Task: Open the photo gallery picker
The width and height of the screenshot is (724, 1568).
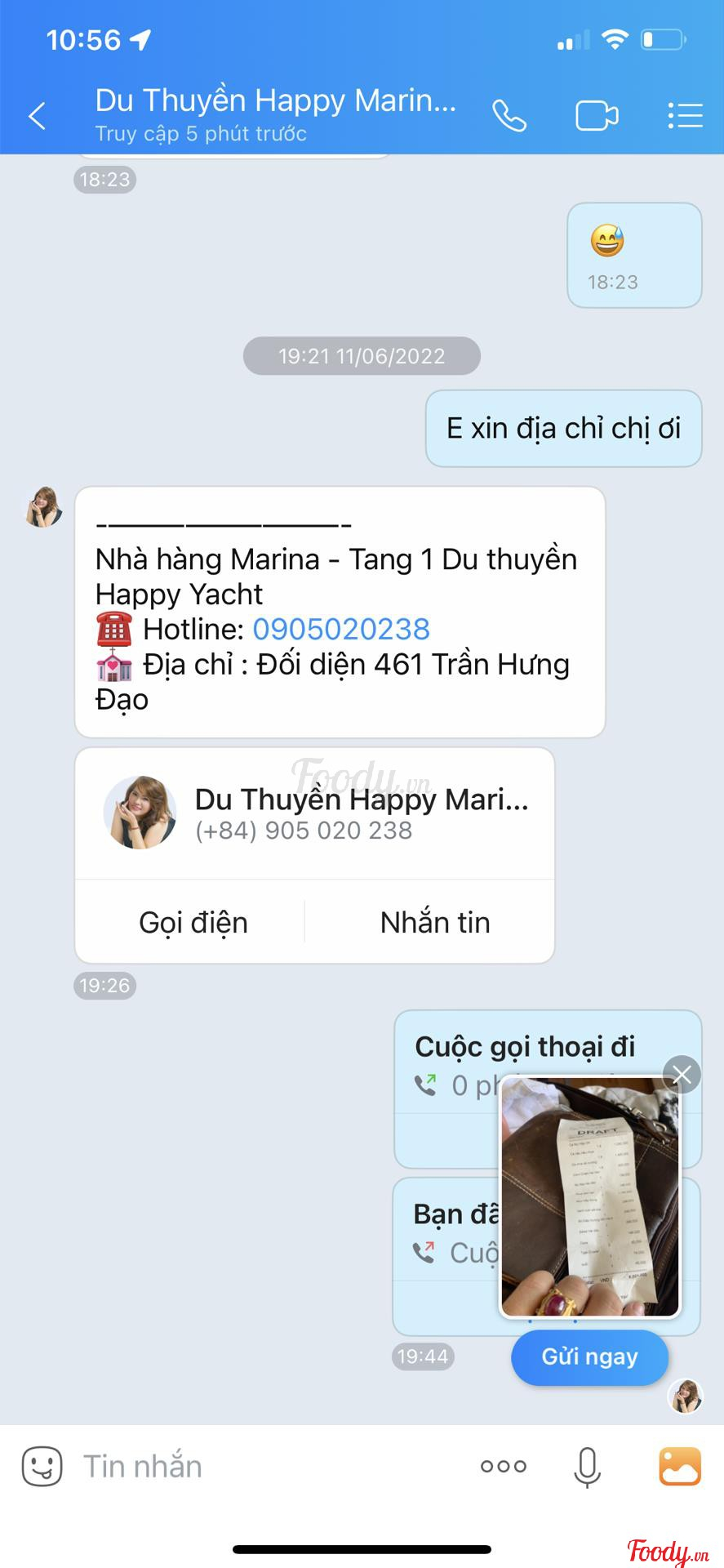Action: pyautogui.click(x=680, y=1466)
